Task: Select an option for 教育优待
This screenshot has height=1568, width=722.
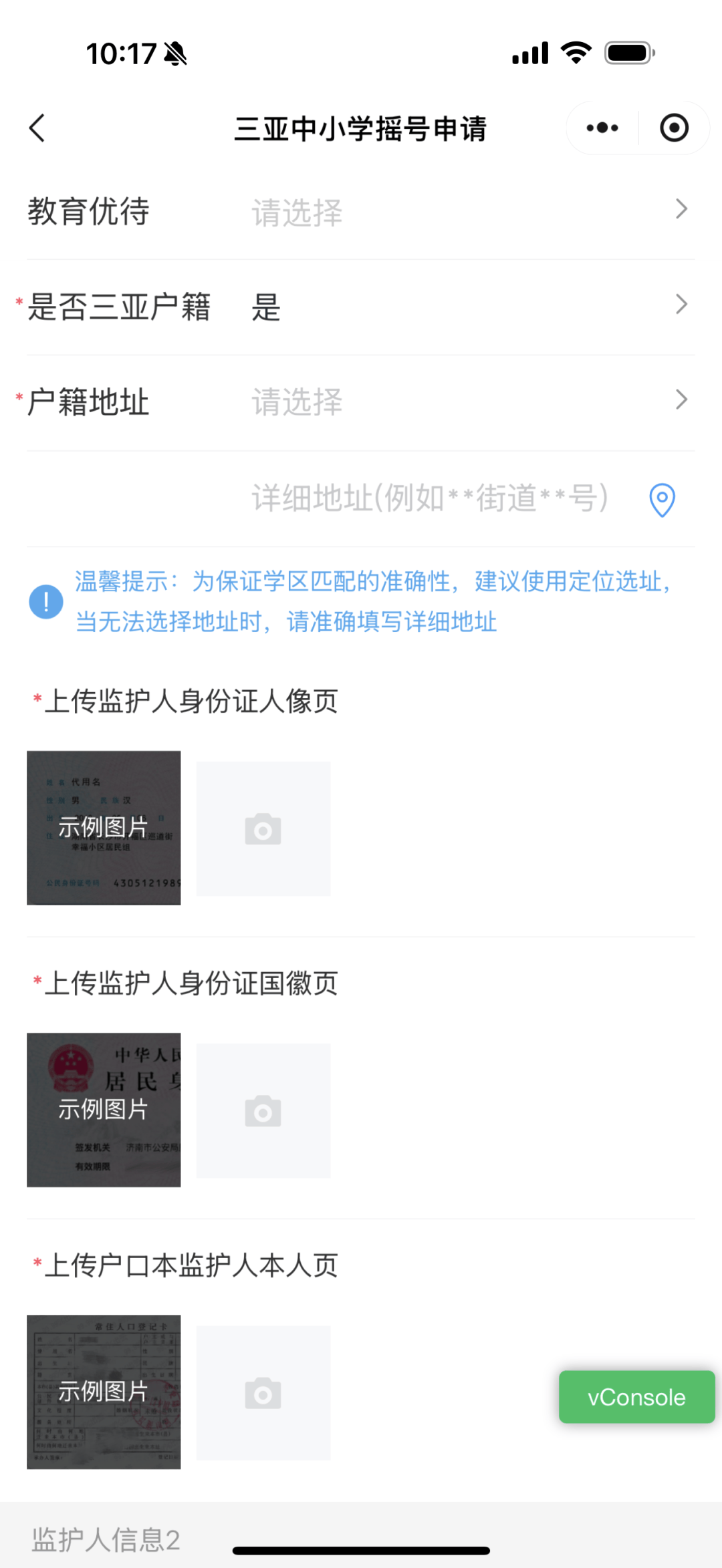Action: 468,212
